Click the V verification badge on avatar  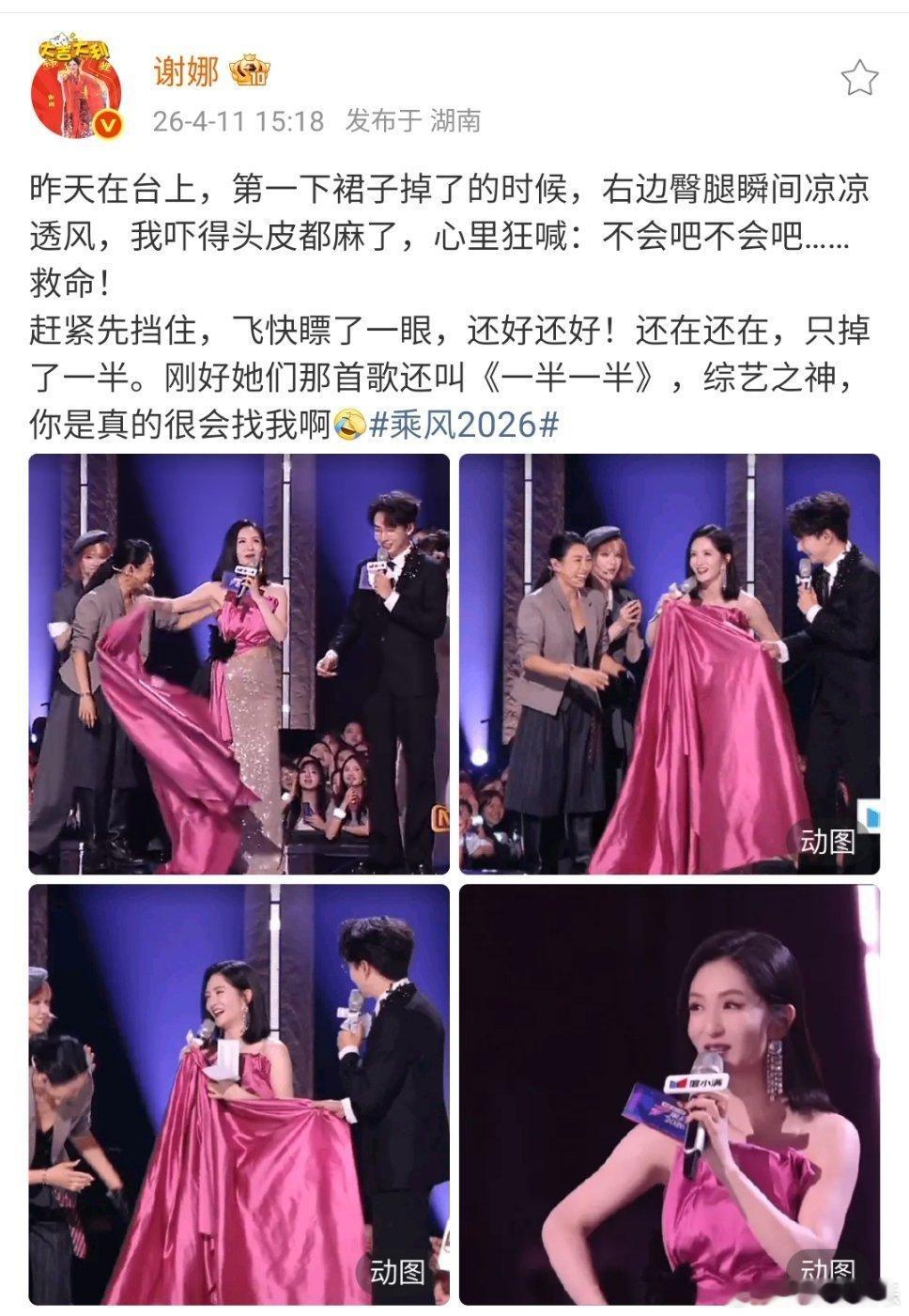point(106,122)
